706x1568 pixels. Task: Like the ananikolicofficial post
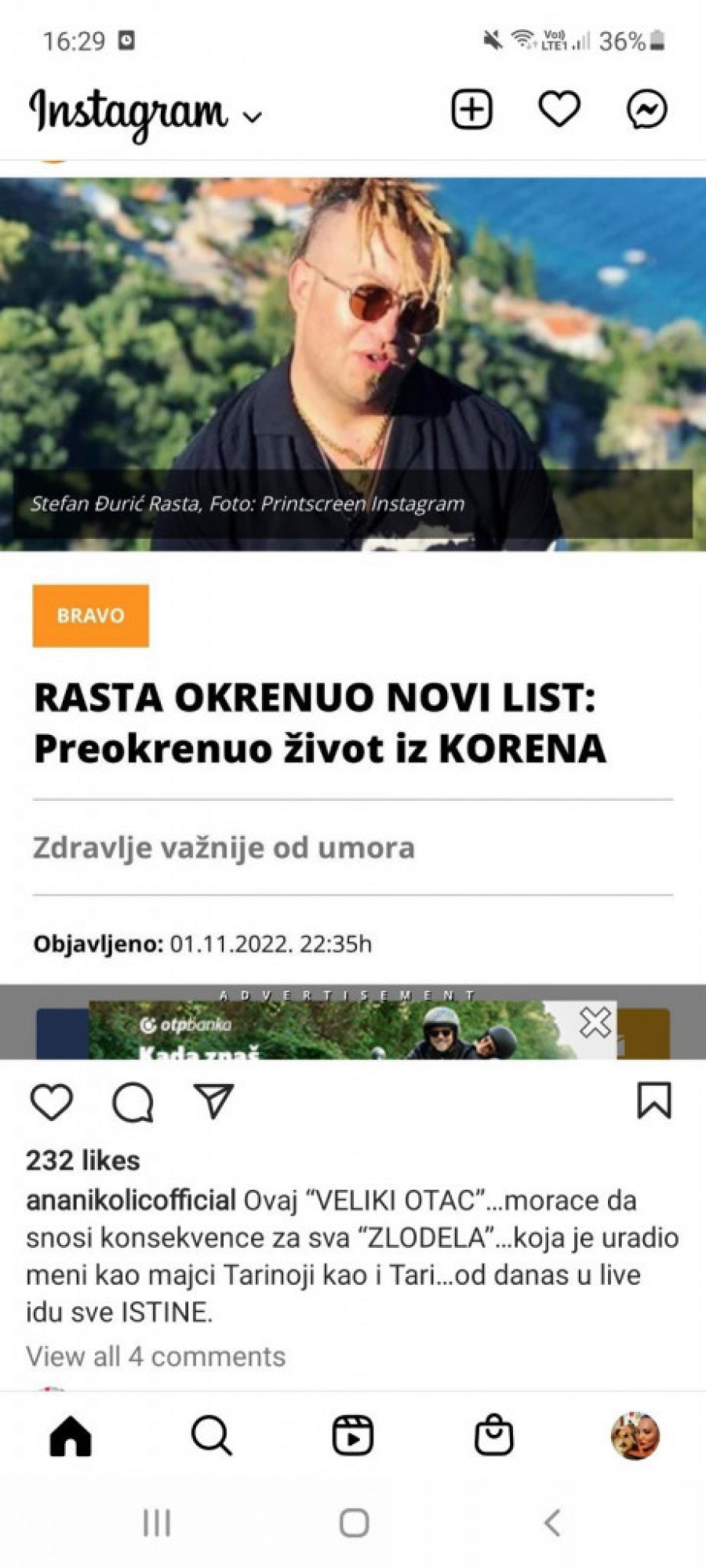[52, 1102]
